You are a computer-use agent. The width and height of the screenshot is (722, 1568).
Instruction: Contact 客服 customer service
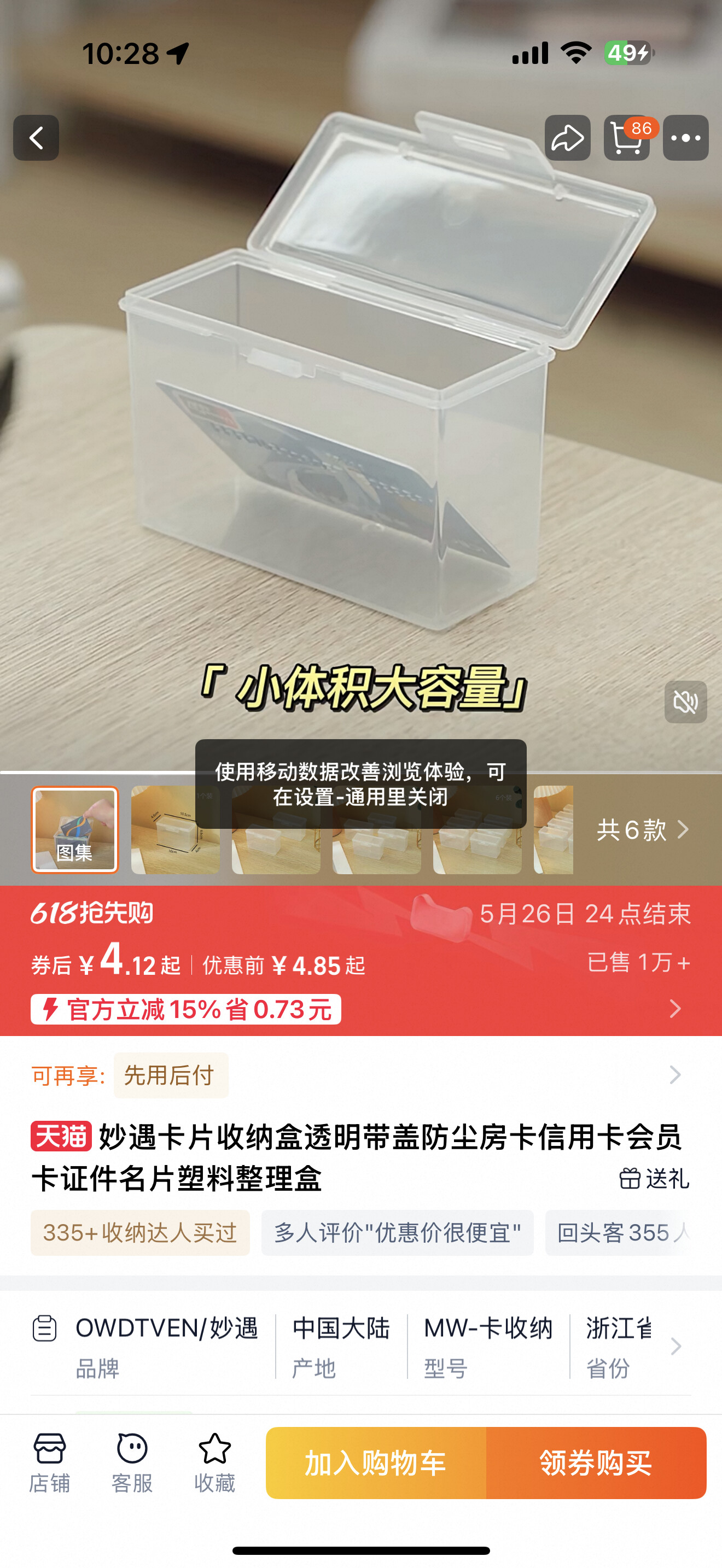132,1462
